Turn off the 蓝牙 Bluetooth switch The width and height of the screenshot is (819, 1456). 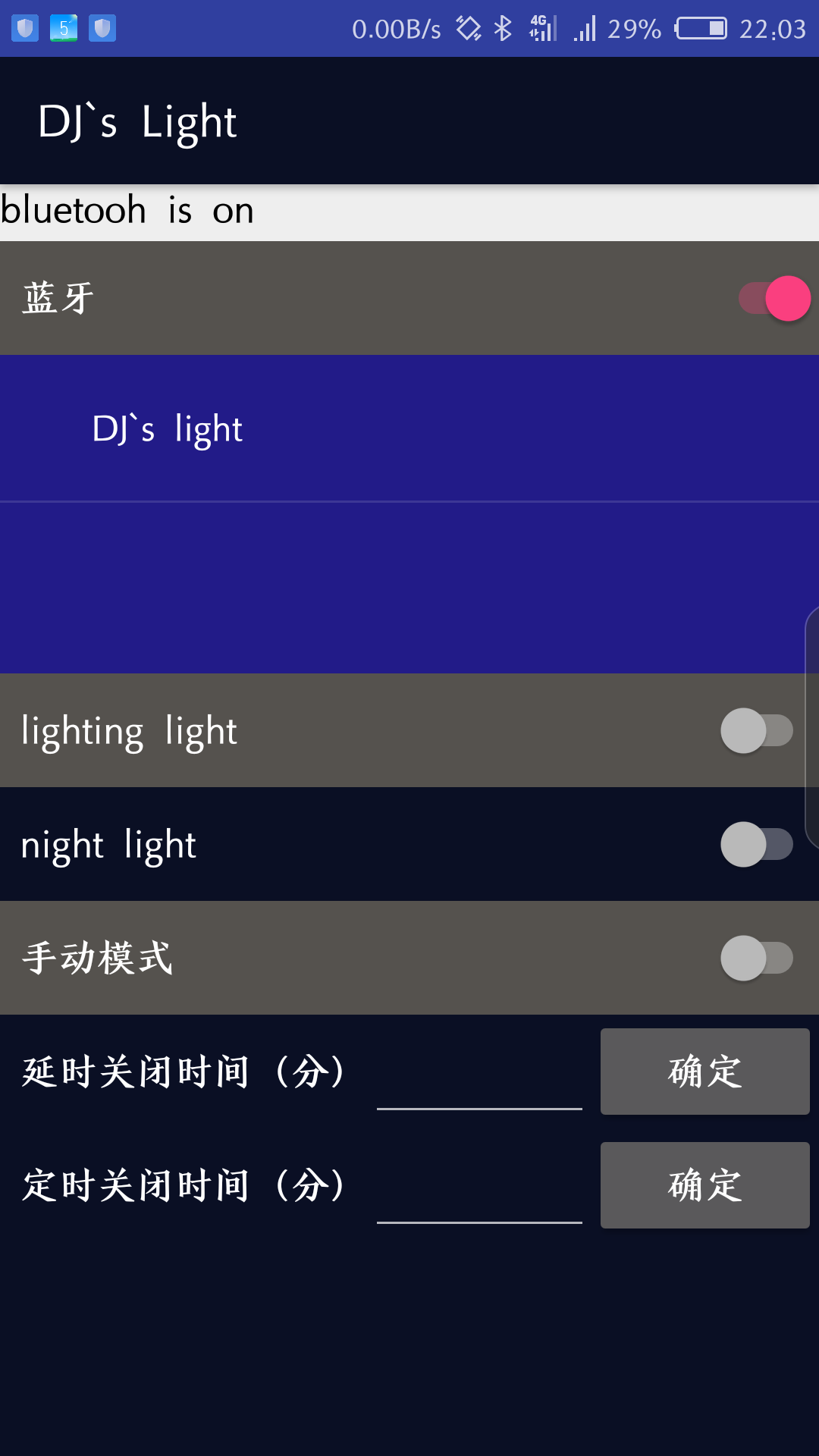click(775, 298)
